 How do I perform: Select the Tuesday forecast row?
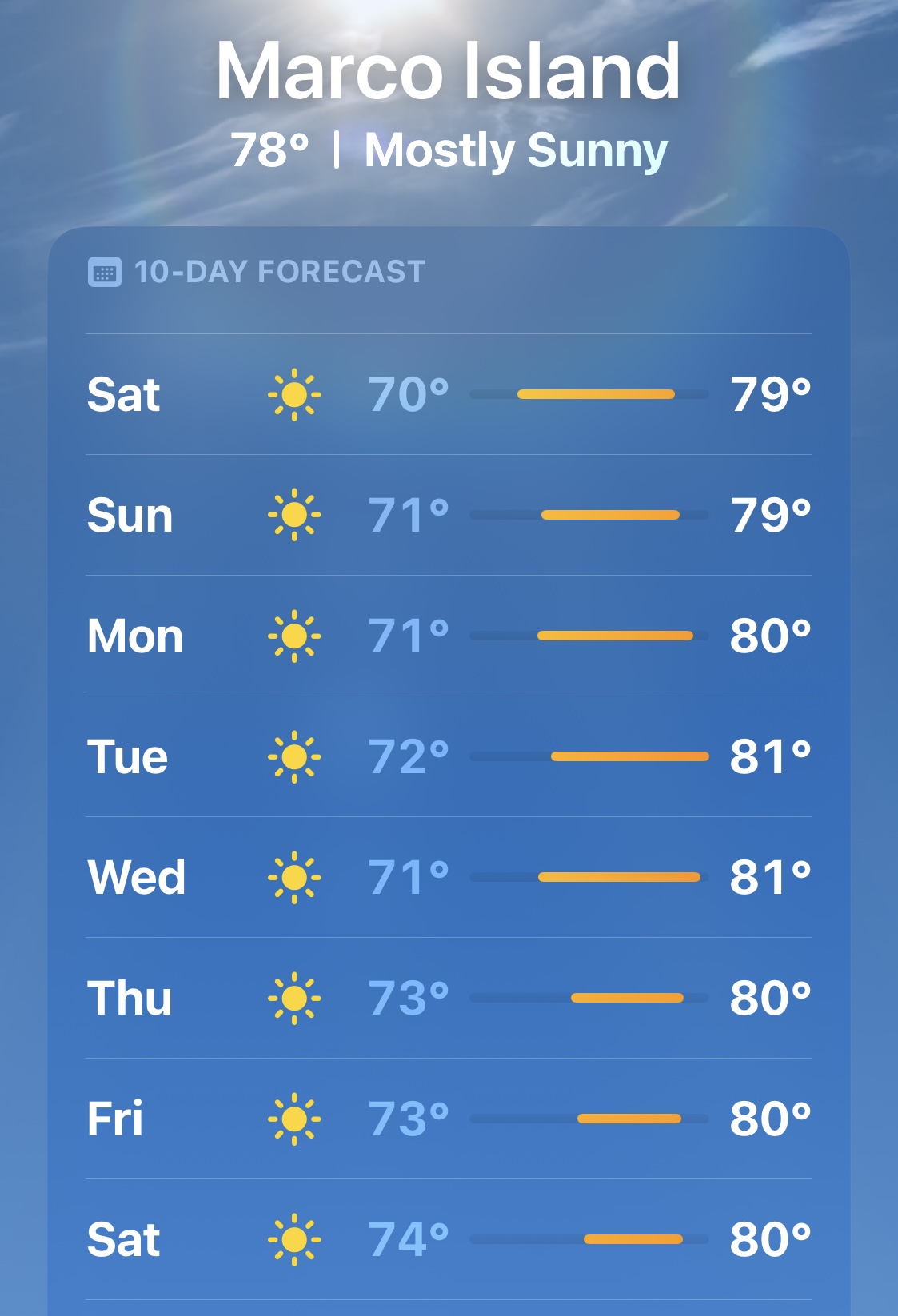448,756
